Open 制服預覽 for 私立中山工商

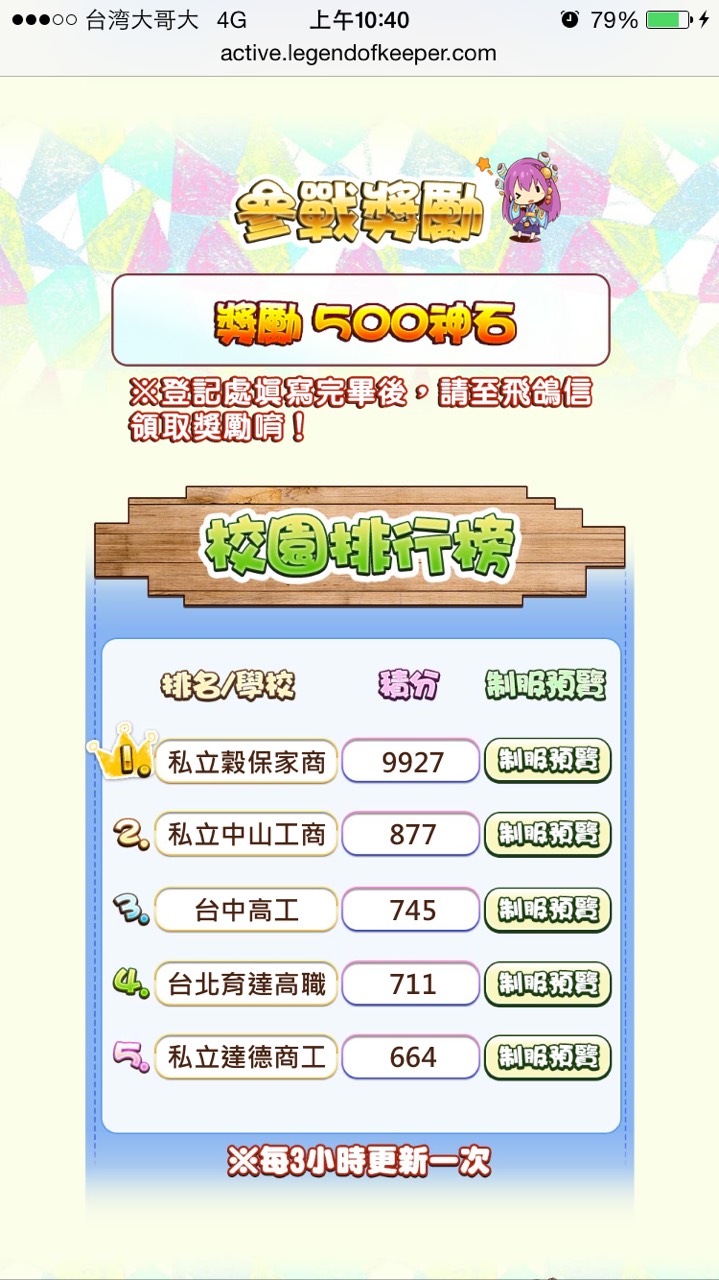(x=547, y=834)
